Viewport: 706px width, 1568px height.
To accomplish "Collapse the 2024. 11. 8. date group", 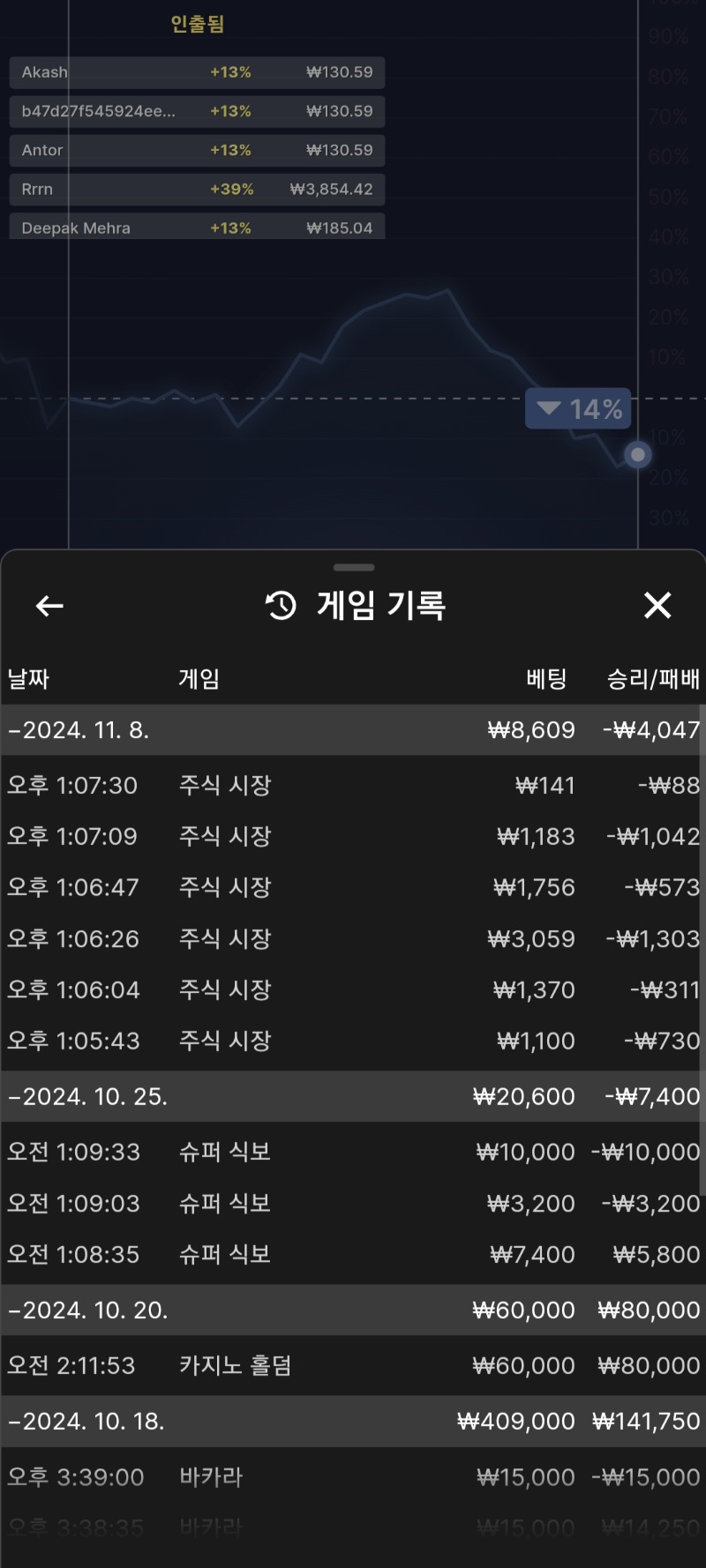I will point(353,730).
